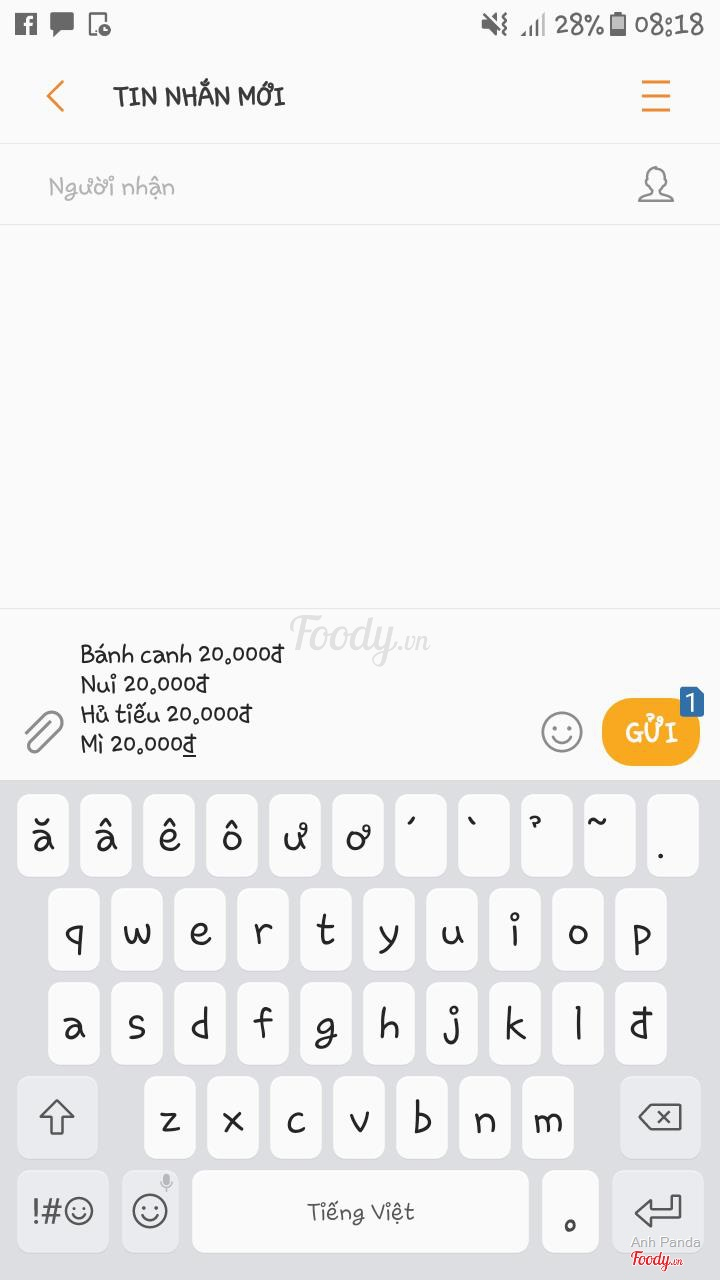
Task: Tap the keyboard's emoji and voice key
Action: tap(150, 1211)
